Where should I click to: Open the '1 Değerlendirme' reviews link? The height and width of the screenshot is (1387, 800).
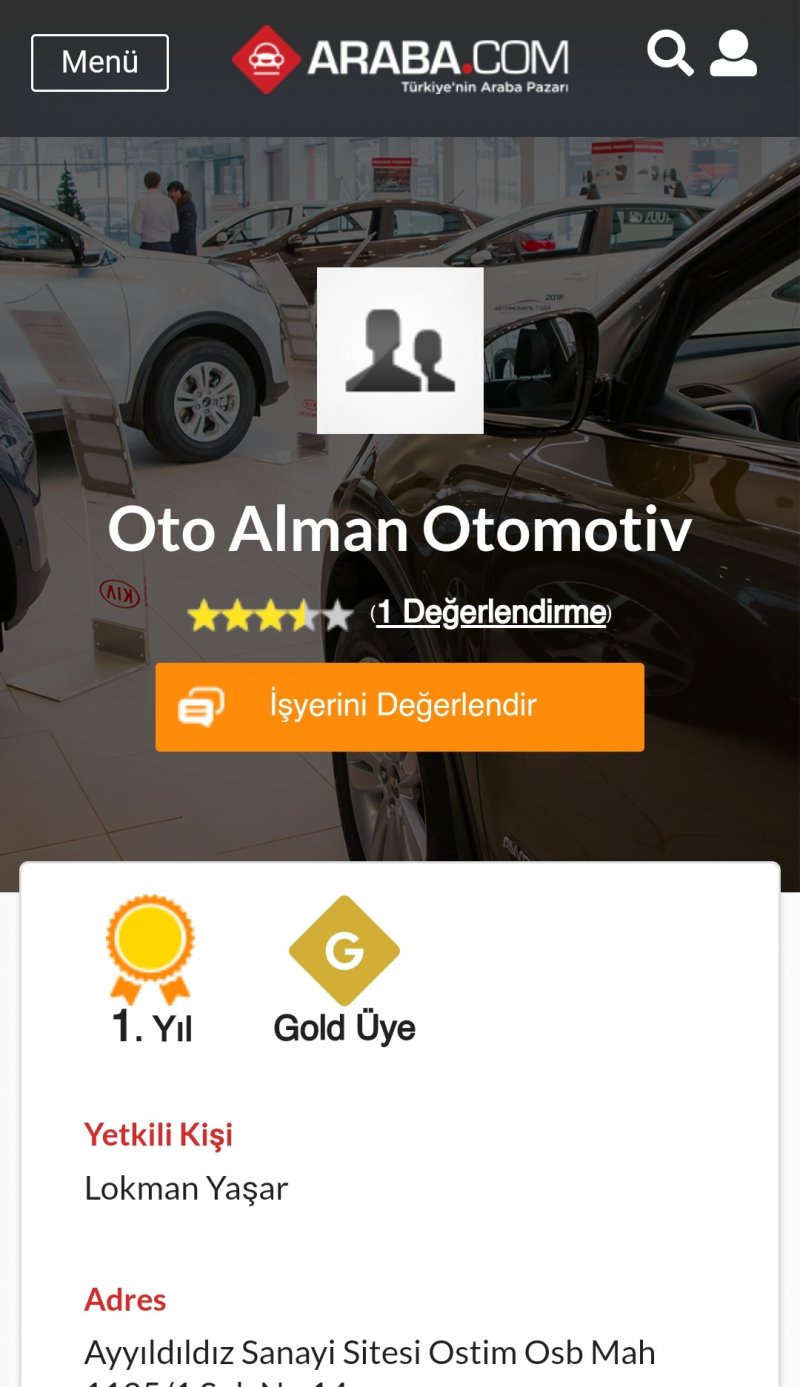pos(490,613)
